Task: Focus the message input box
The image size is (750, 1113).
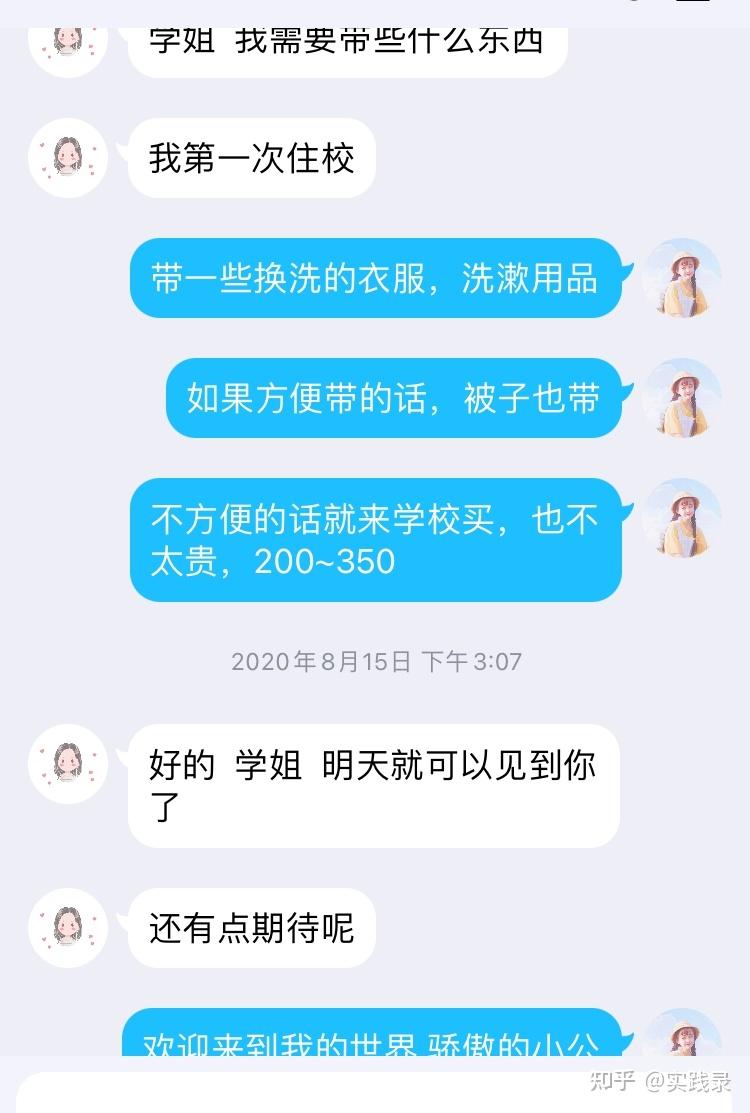Action: [x=300, y=1094]
